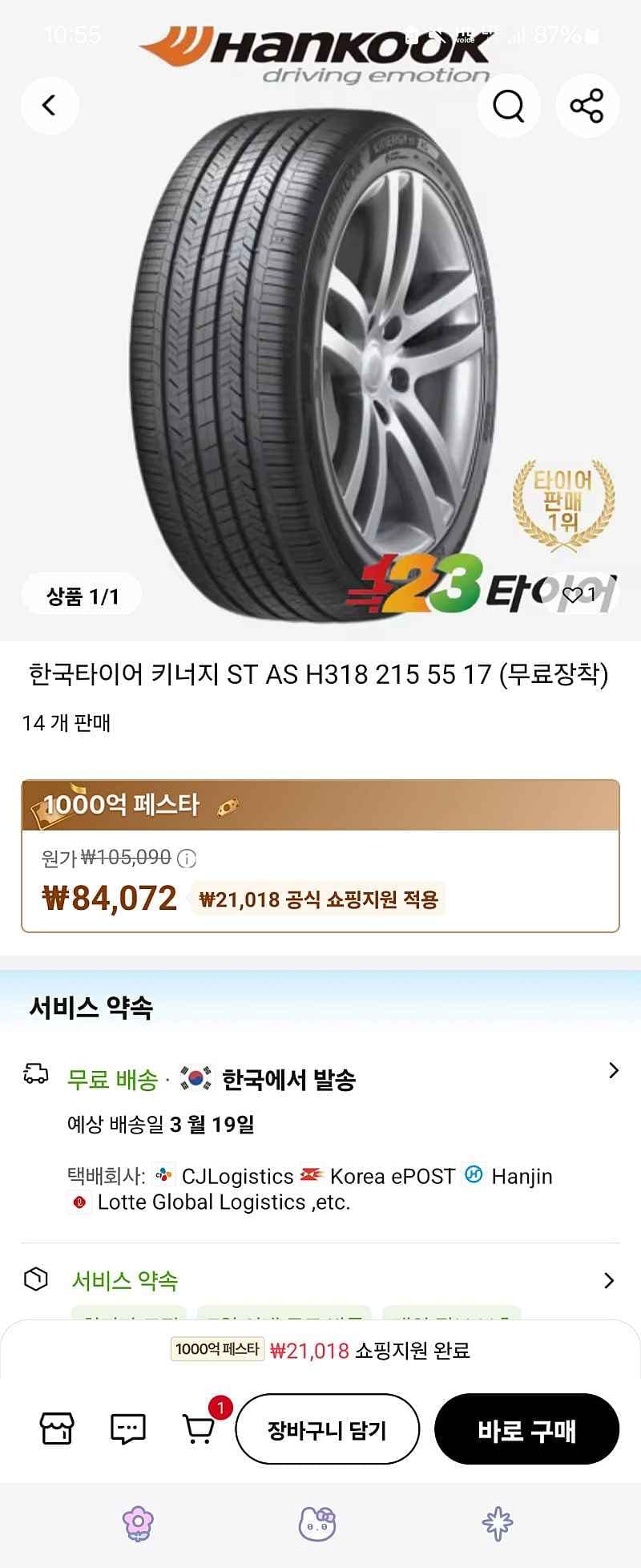Tap the tire product image
This screenshot has height=1568, width=641.
(320, 345)
